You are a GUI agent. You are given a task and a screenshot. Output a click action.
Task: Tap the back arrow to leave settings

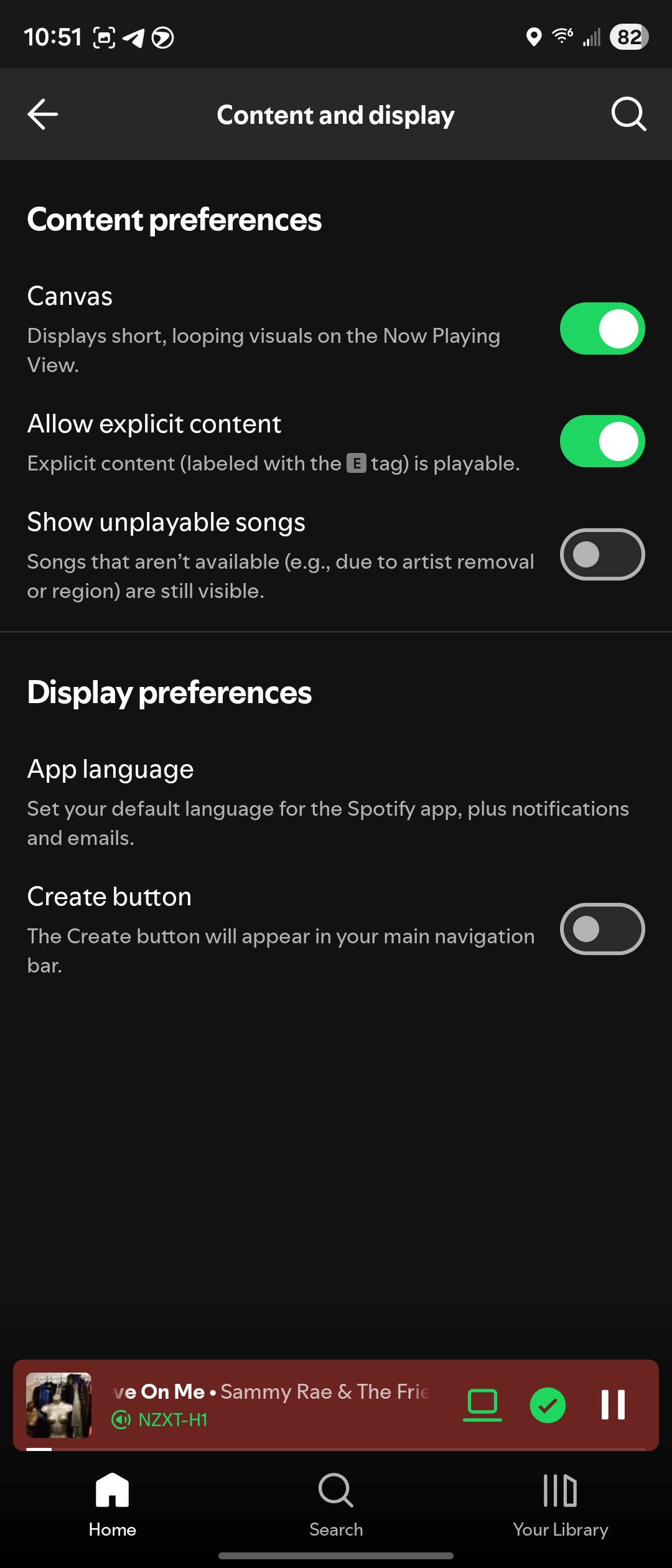pos(42,114)
